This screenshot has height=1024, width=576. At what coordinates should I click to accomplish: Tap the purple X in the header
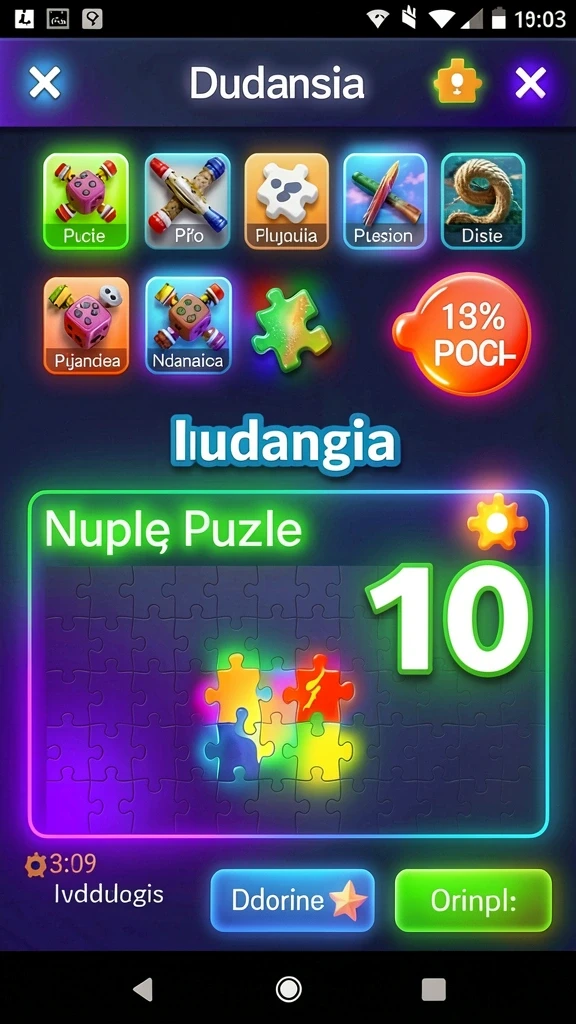point(530,83)
